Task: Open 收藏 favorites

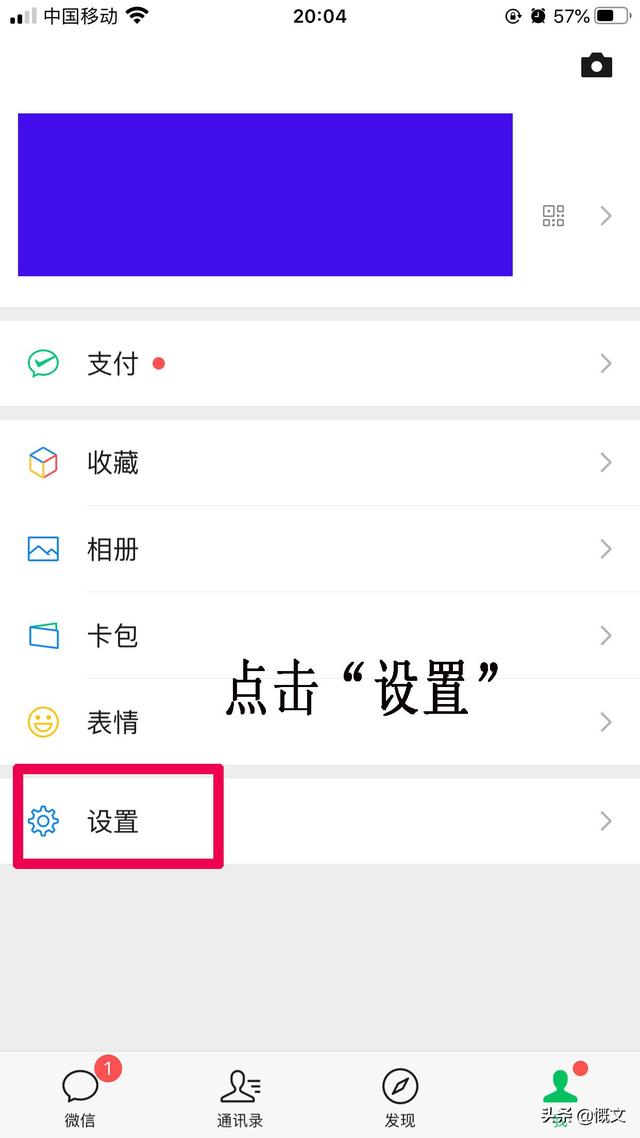Action: tap(320, 462)
